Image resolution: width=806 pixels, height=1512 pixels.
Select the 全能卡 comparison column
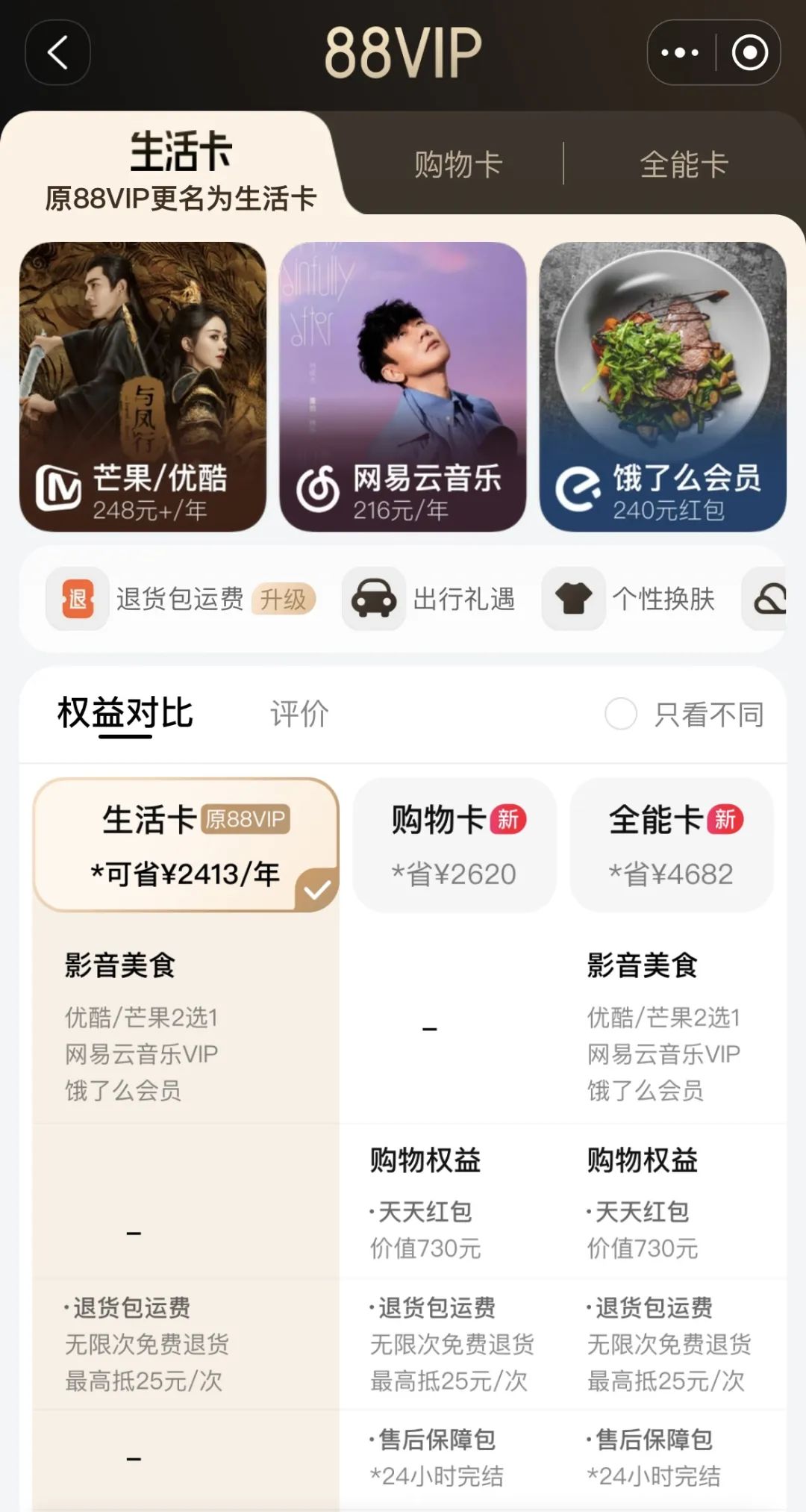tap(672, 845)
